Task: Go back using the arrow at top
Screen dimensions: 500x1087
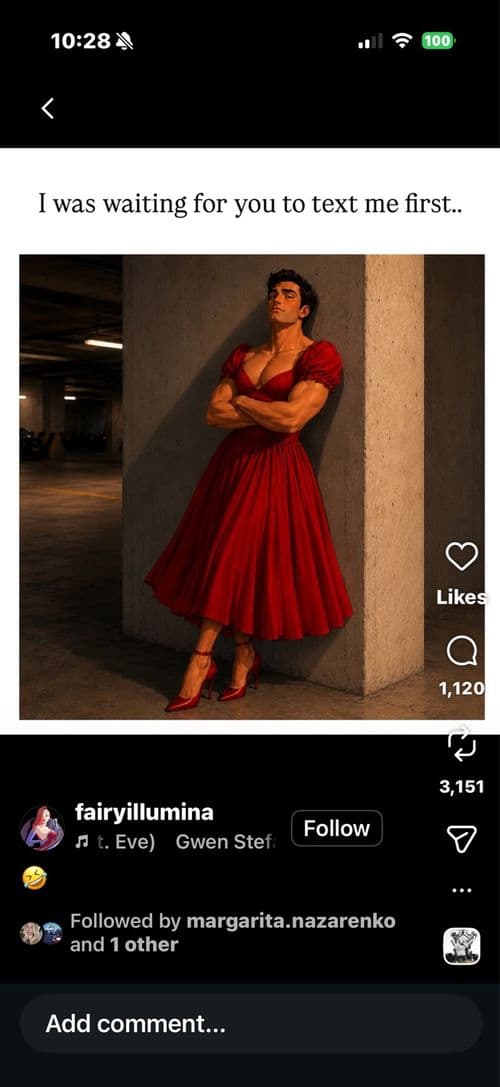Action: pos(47,108)
